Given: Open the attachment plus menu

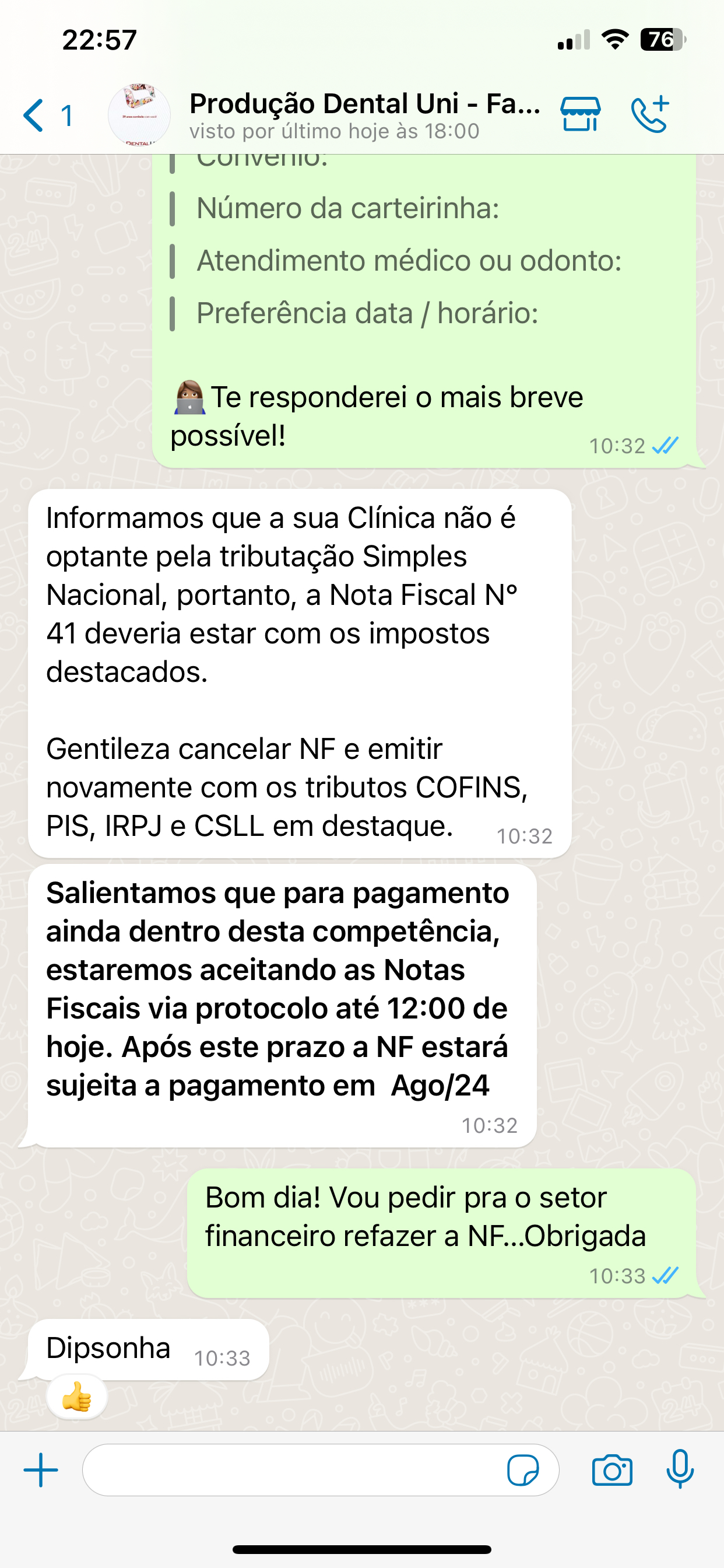Looking at the screenshot, I should 41,1470.
